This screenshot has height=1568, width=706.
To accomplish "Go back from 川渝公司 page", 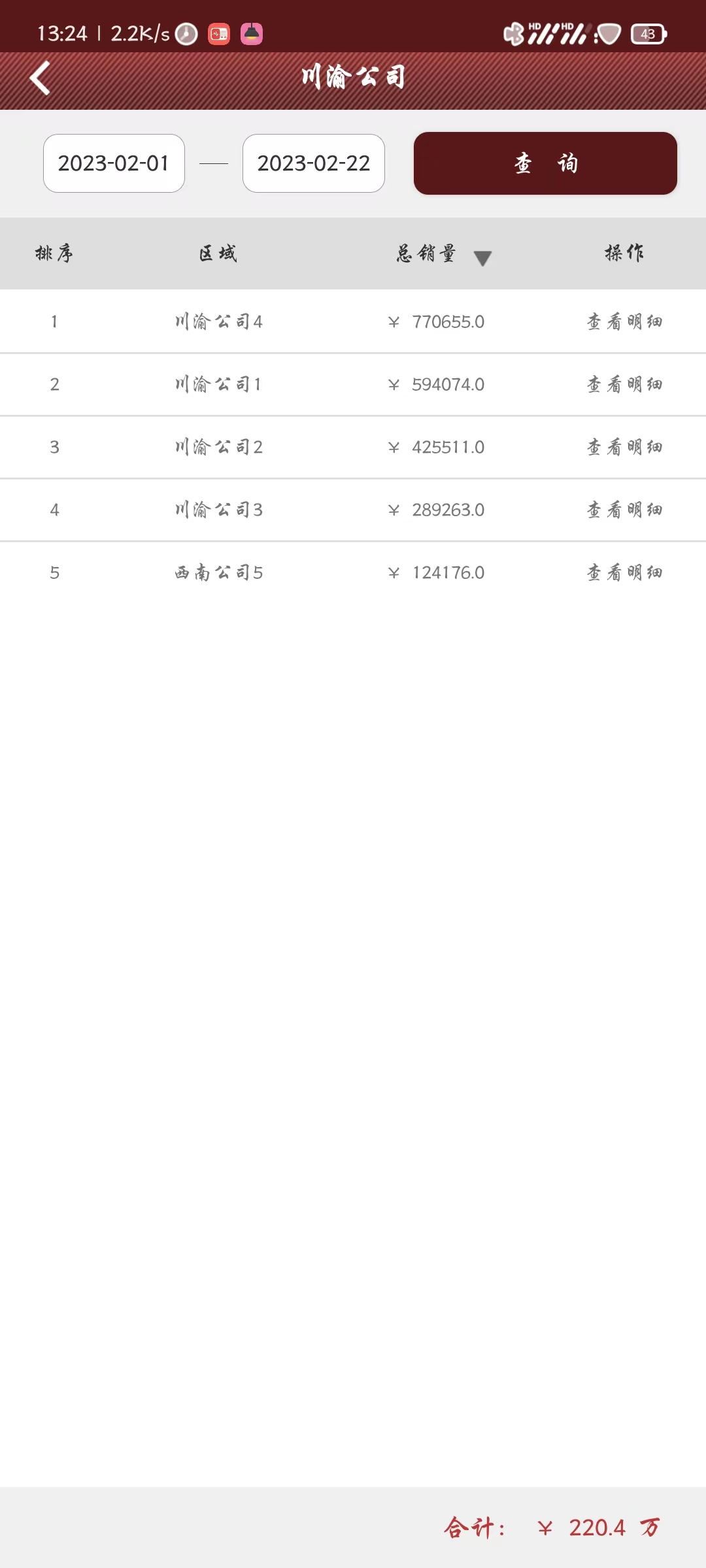I will tap(41, 78).
